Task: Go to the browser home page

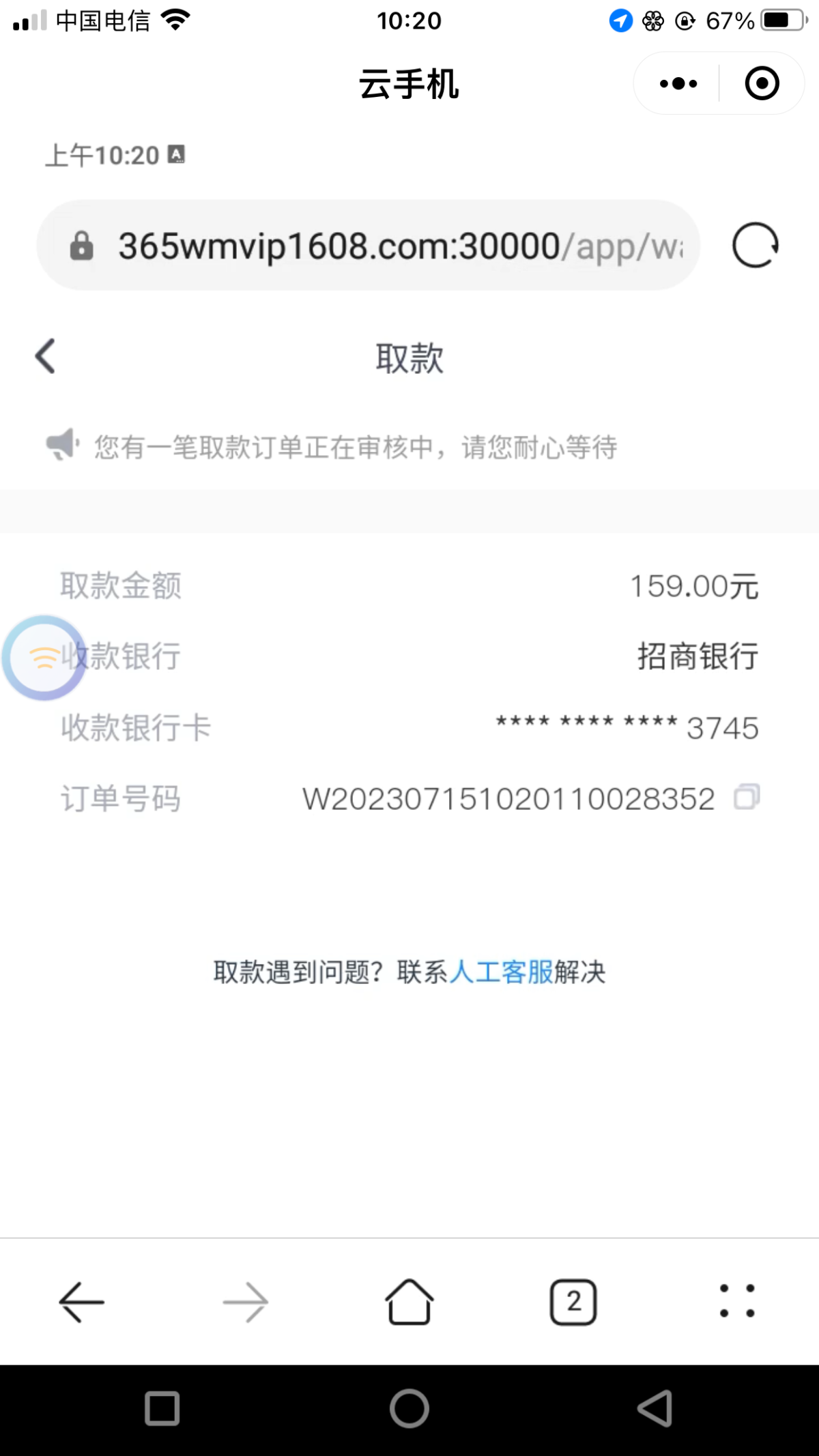Action: click(x=409, y=1302)
